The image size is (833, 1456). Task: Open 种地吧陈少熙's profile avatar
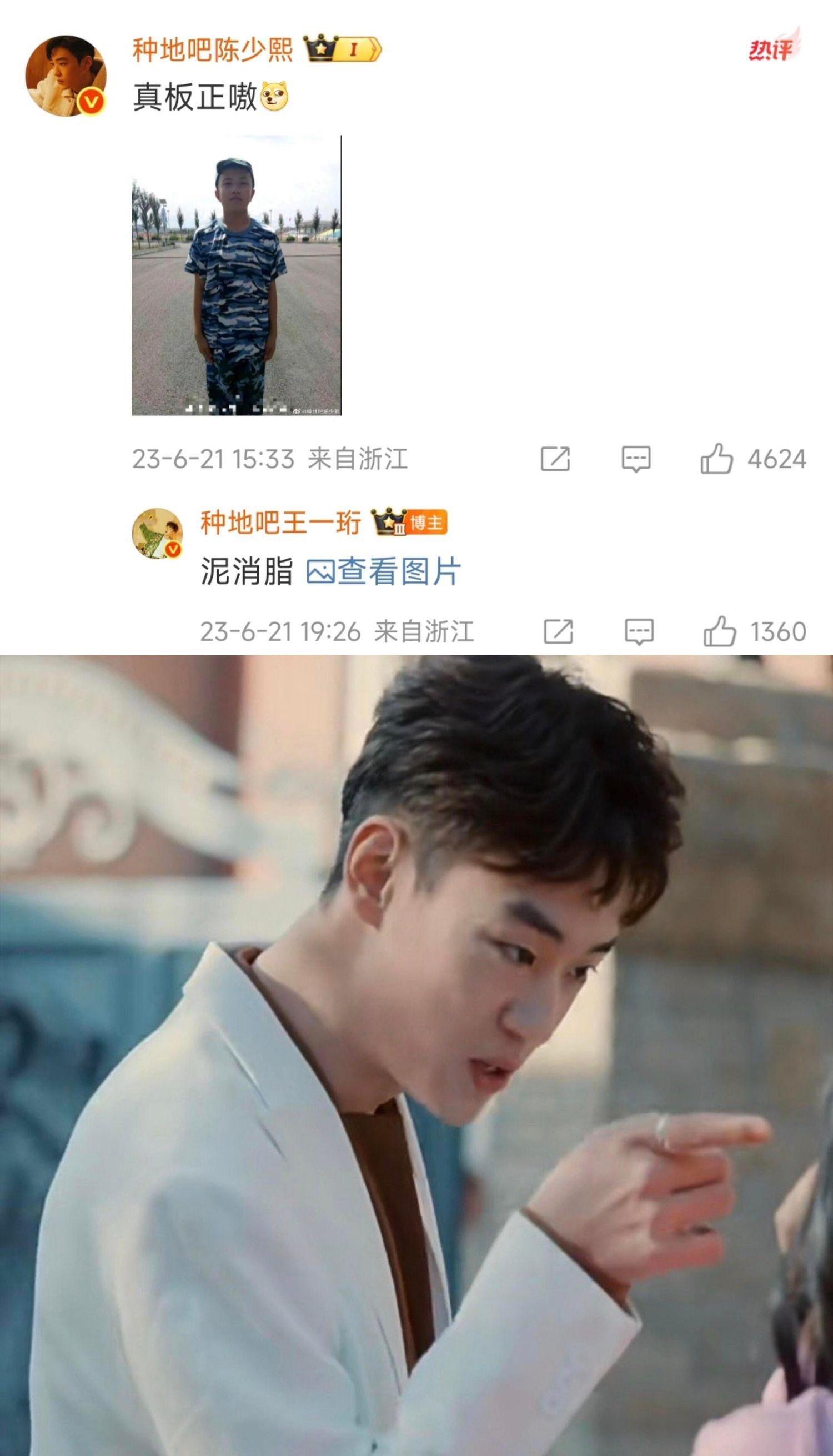pyautogui.click(x=65, y=76)
